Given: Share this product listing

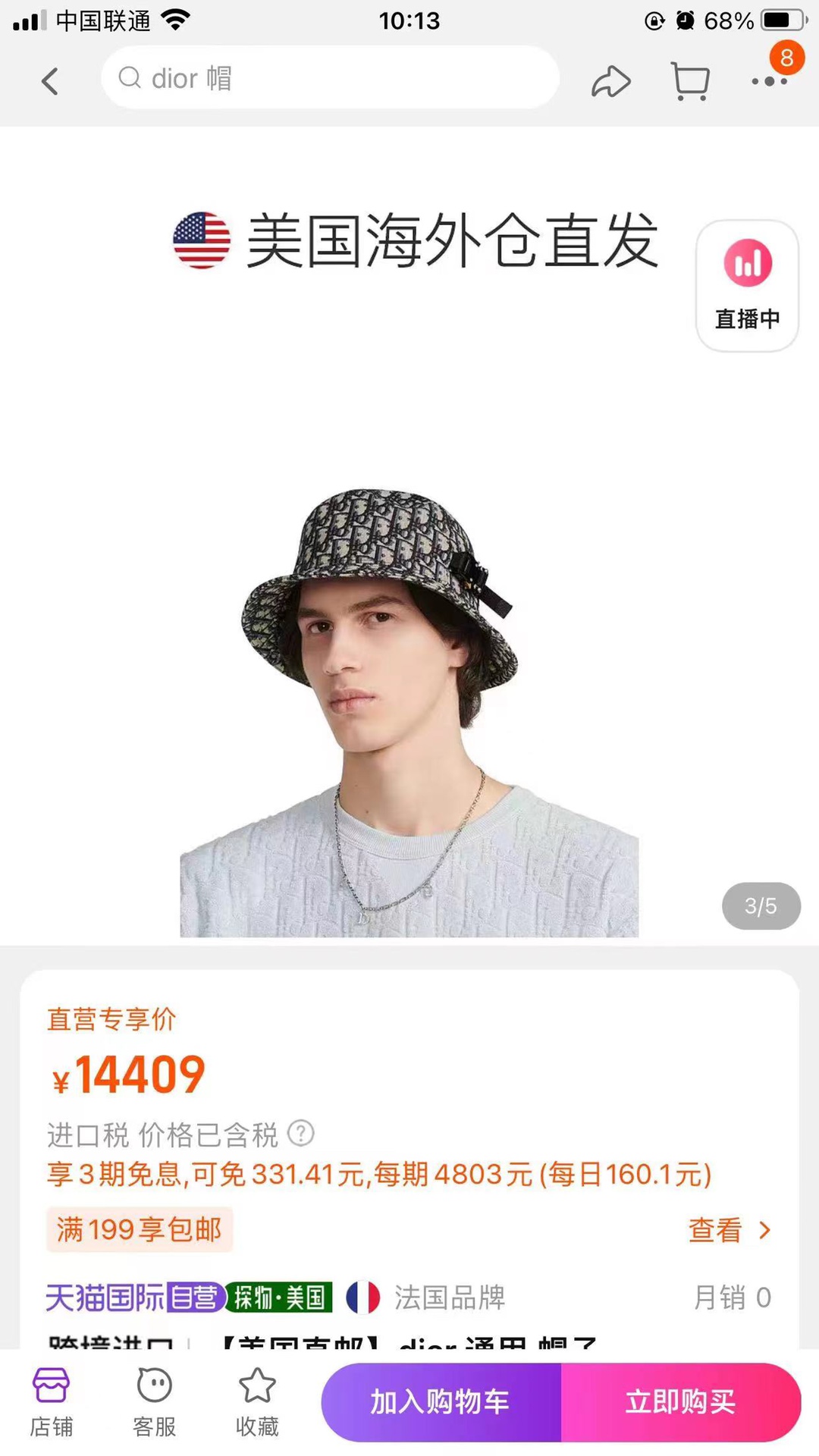Looking at the screenshot, I should coord(610,81).
